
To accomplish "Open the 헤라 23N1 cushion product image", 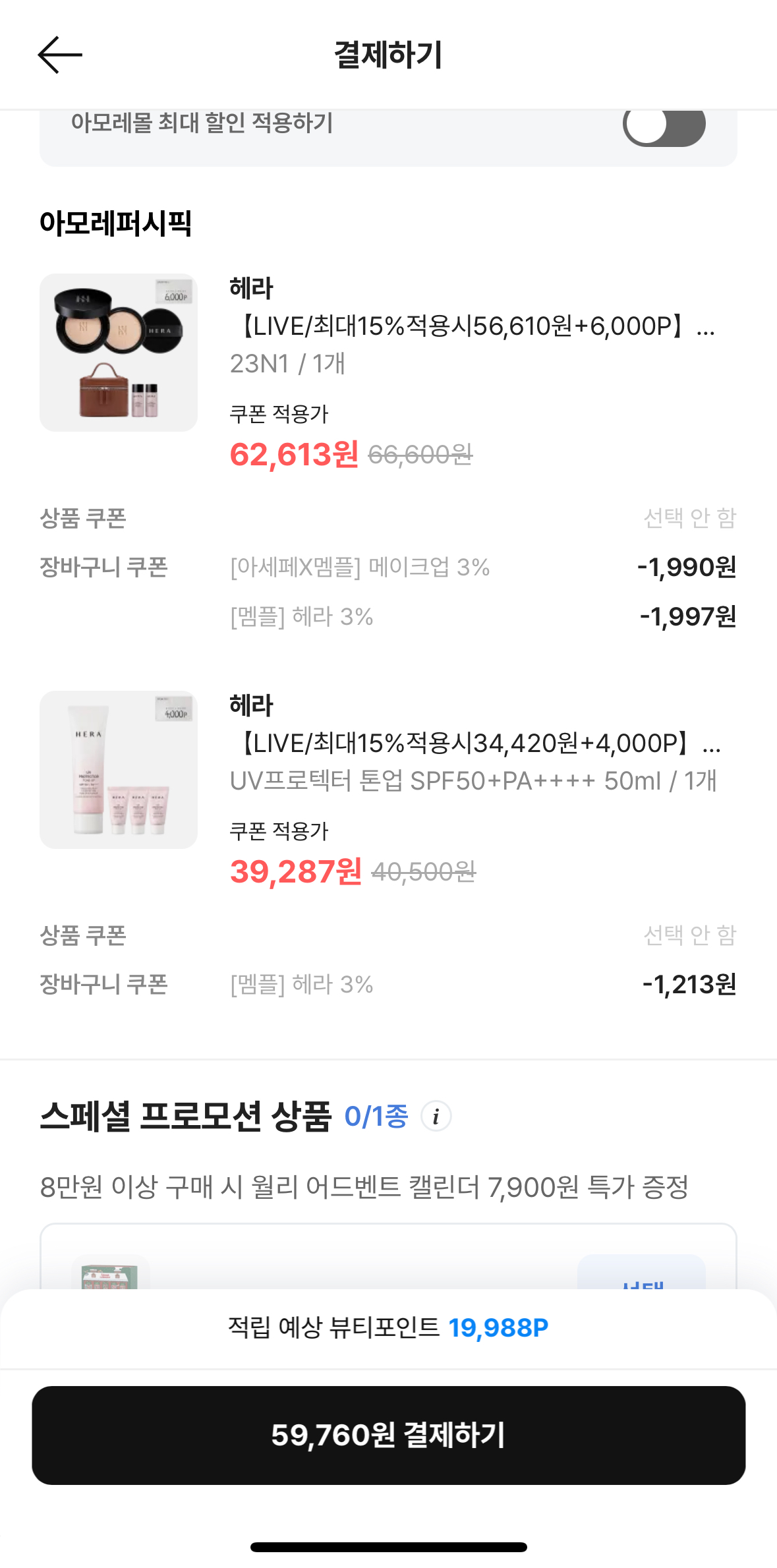I will (x=119, y=353).
